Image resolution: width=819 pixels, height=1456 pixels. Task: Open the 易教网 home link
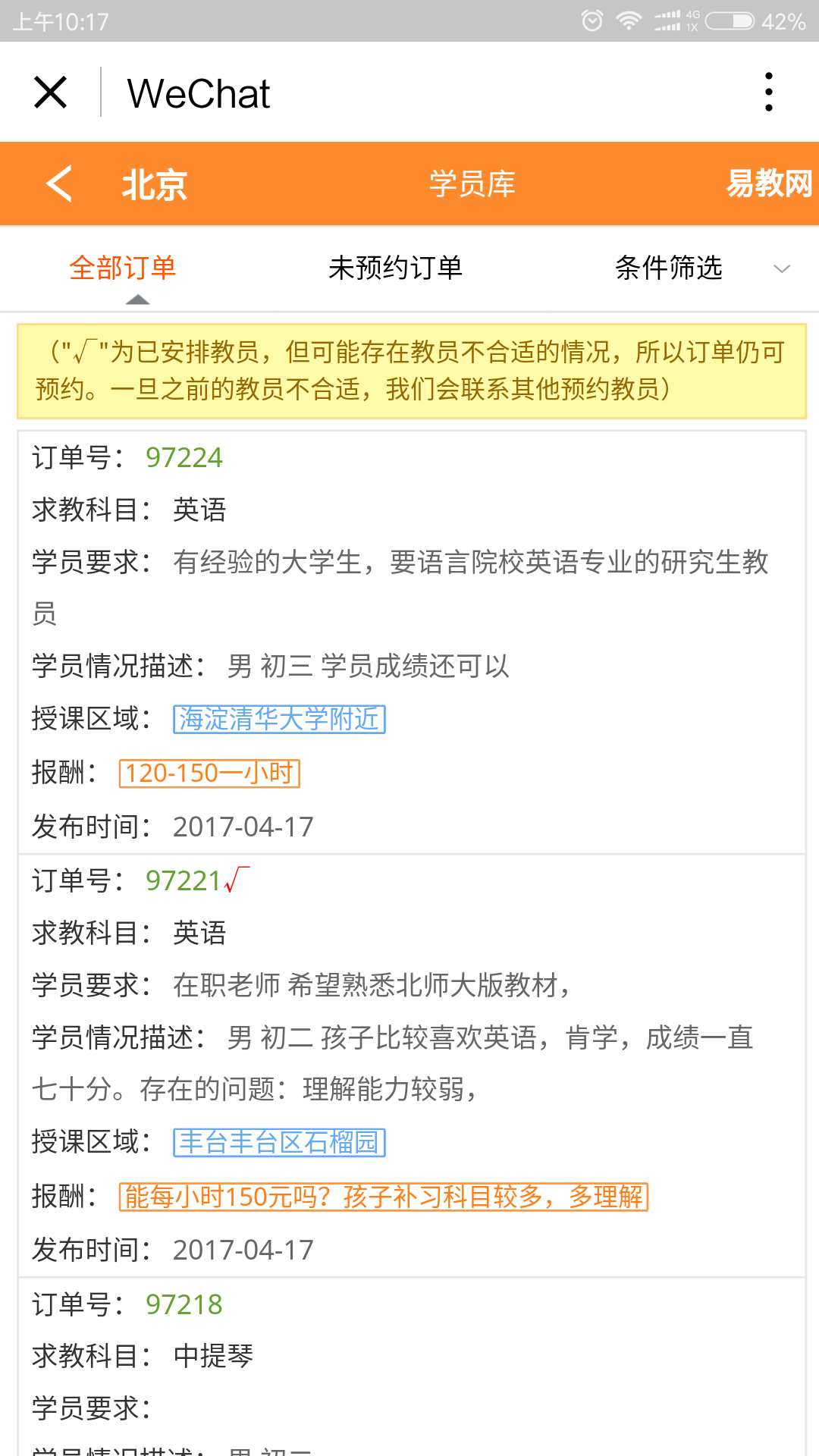[768, 184]
